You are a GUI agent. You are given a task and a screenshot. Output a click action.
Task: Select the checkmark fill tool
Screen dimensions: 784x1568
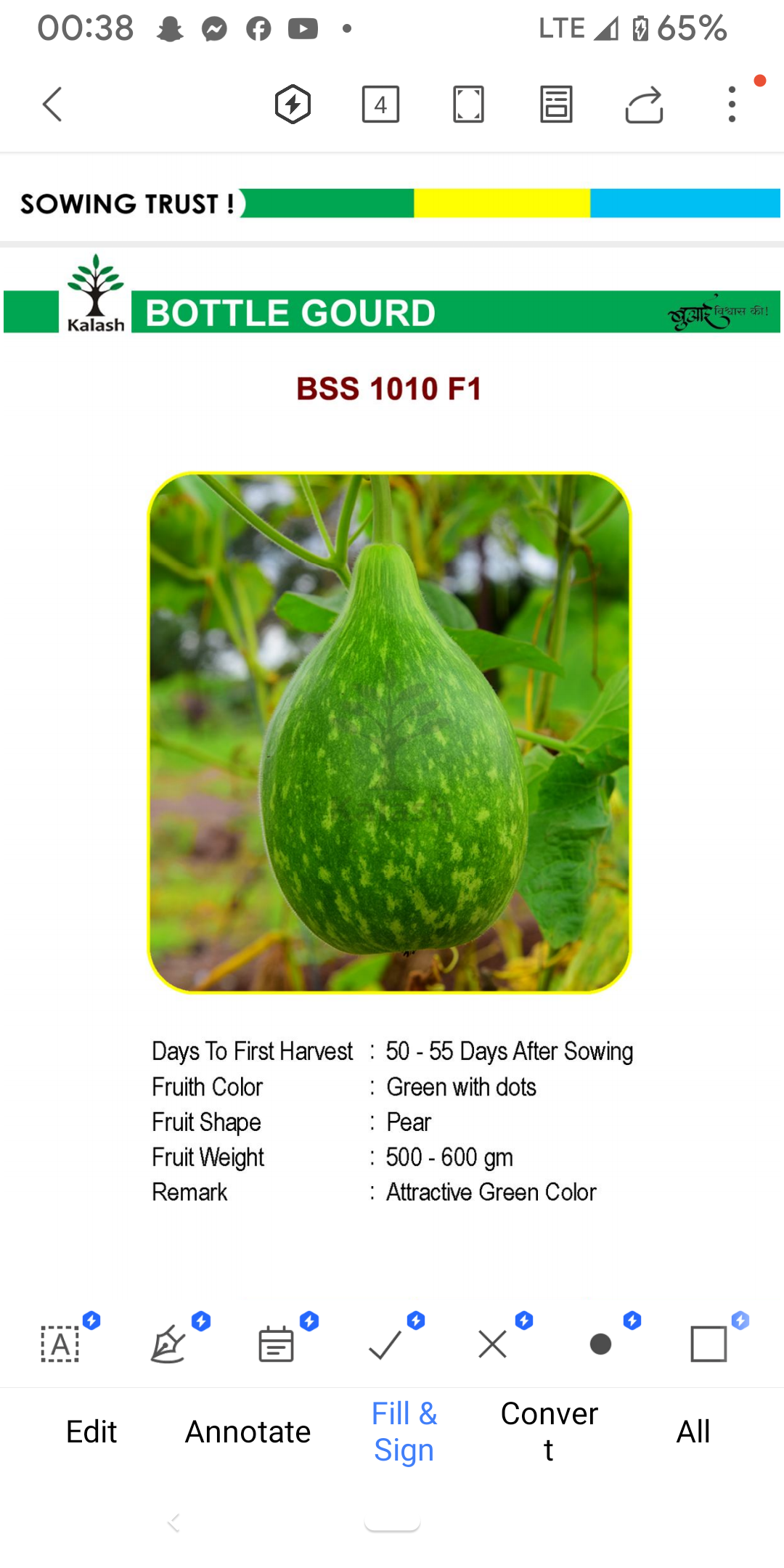(x=385, y=1344)
